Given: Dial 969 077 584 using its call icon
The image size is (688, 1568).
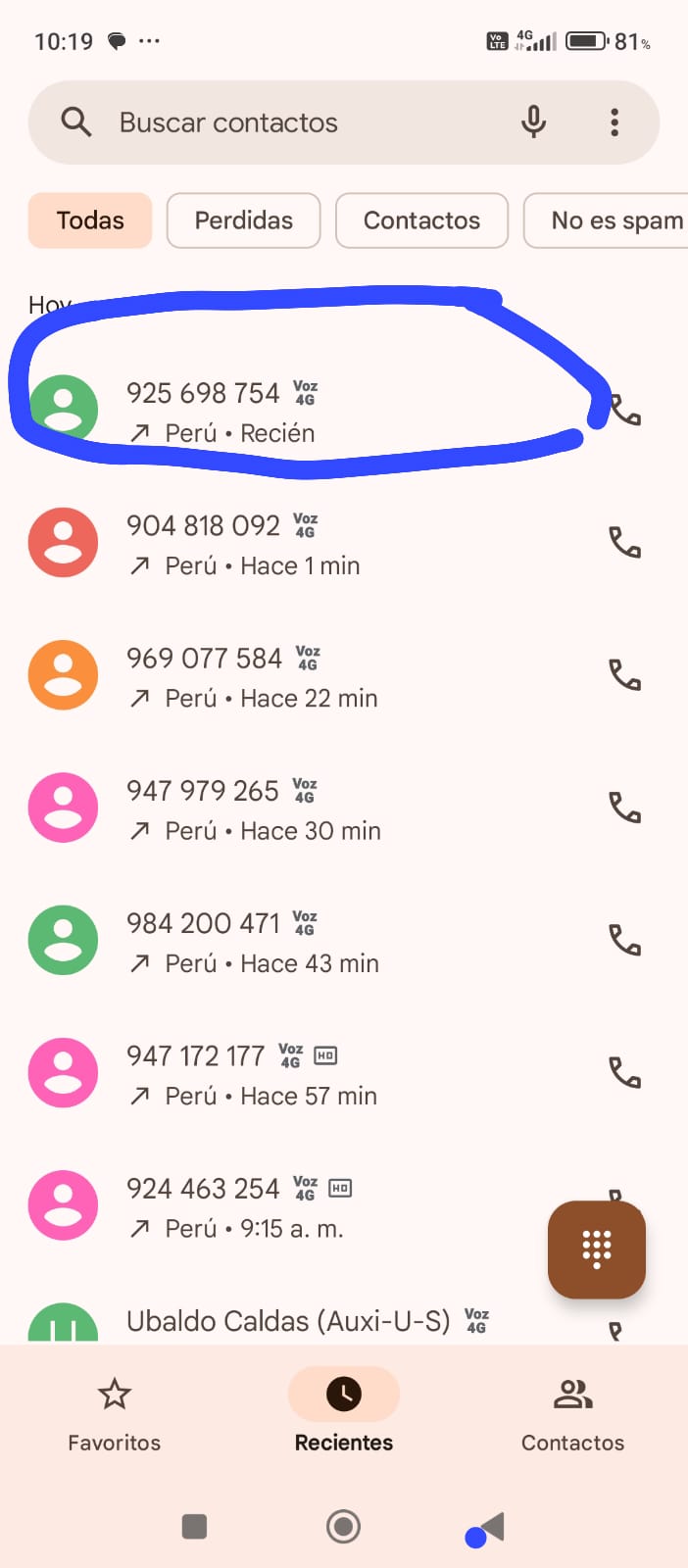Looking at the screenshot, I should click(624, 674).
